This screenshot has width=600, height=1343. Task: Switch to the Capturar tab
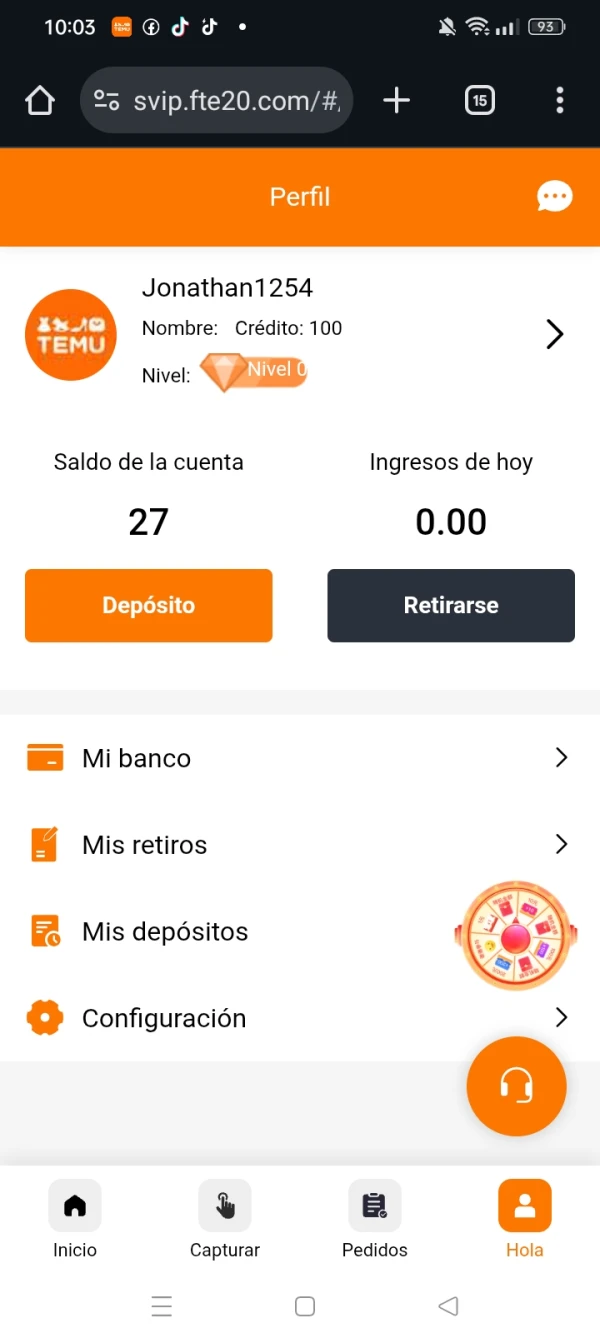(225, 1219)
